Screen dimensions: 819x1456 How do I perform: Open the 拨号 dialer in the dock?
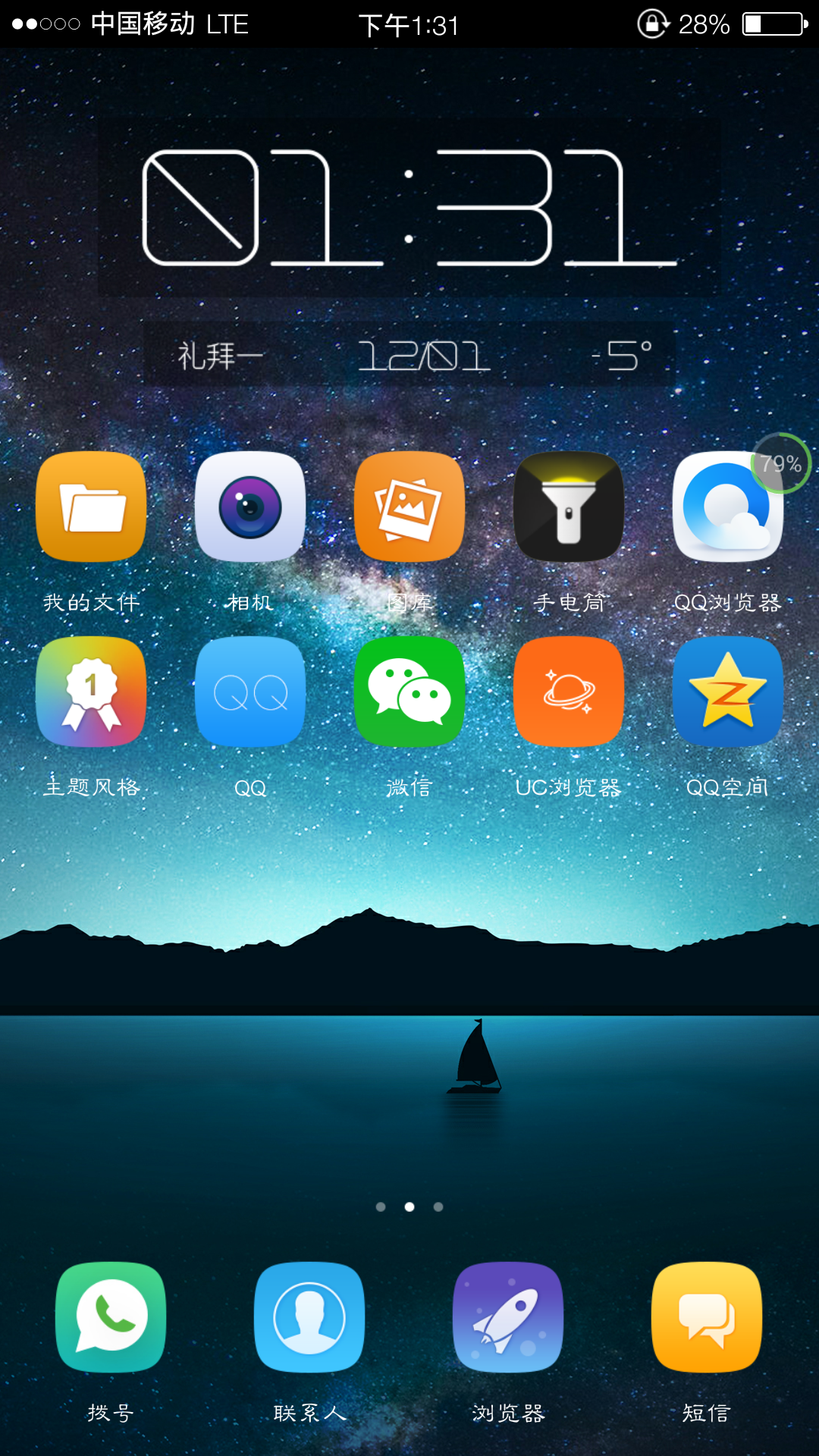[x=111, y=1317]
